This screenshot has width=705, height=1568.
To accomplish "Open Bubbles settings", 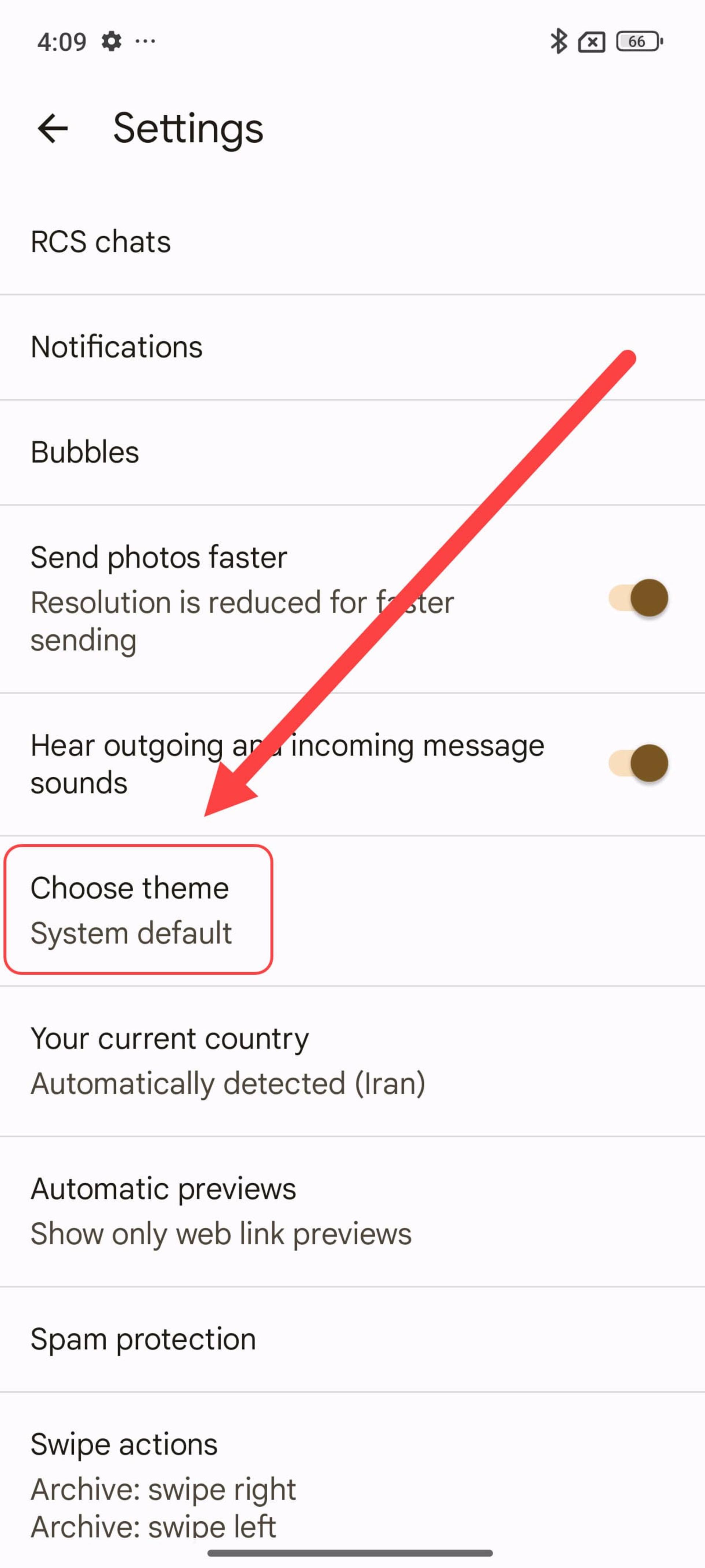I will [x=352, y=453].
